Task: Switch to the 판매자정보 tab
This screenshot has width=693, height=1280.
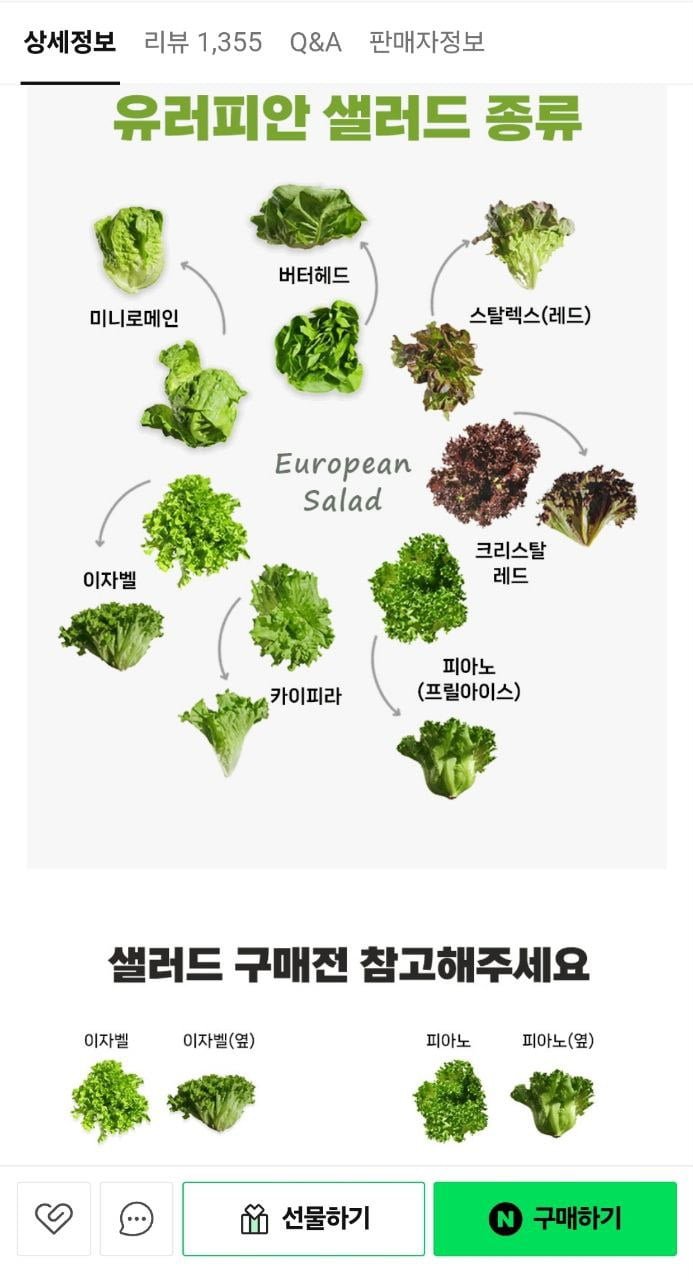Action: point(427,42)
